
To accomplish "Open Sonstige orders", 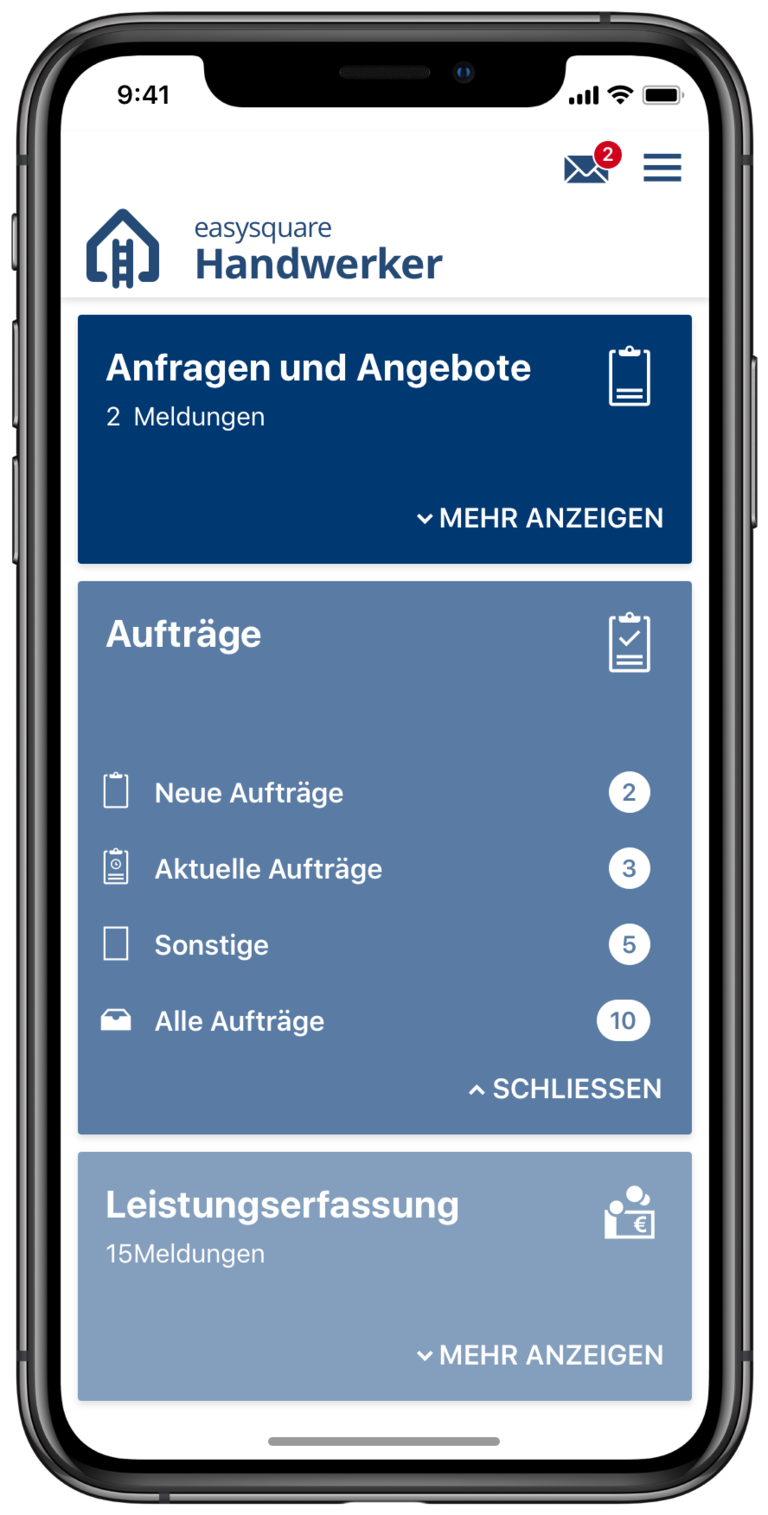I will [211, 945].
